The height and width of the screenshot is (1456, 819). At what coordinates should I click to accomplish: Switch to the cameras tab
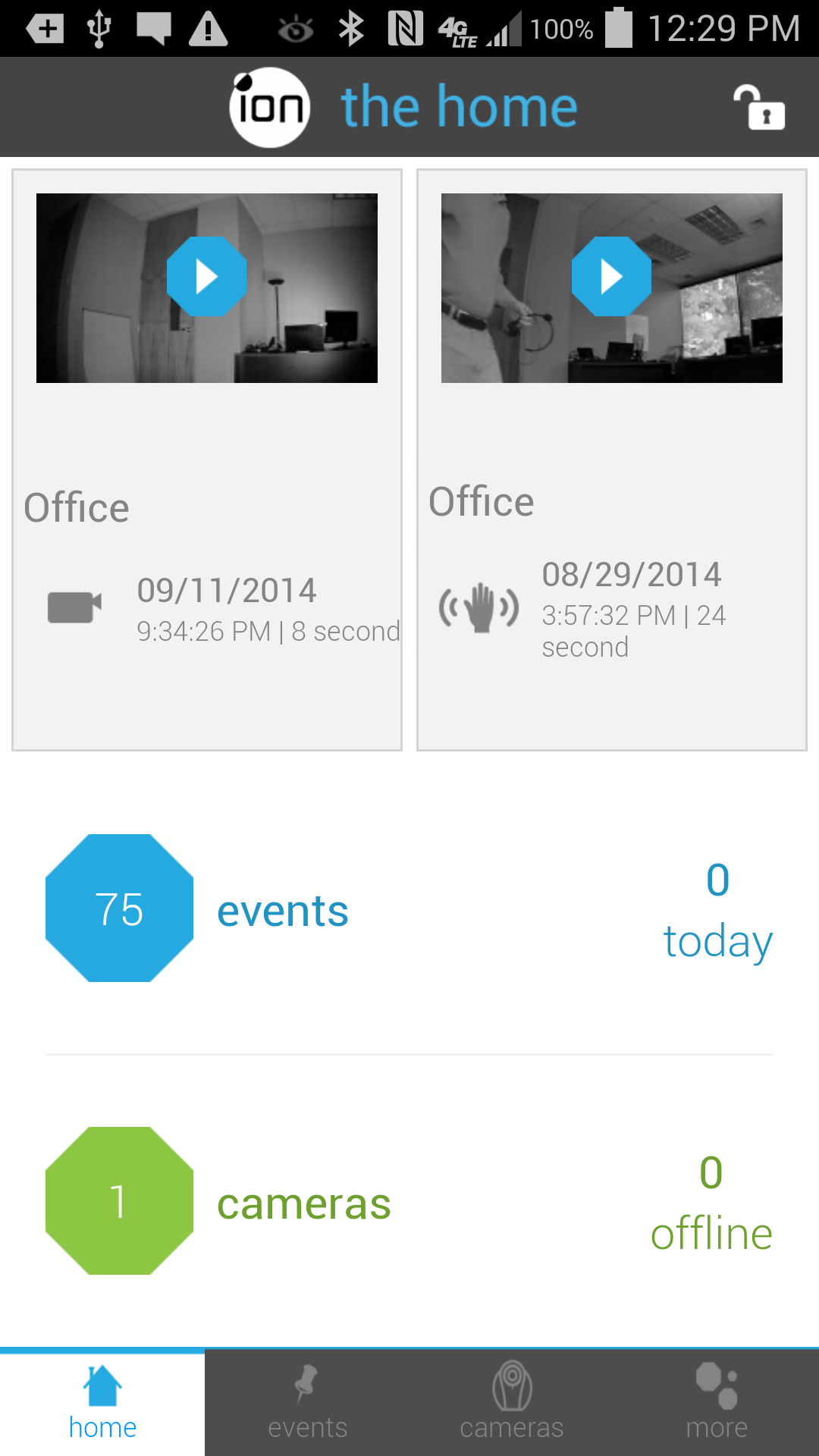coord(512,1403)
